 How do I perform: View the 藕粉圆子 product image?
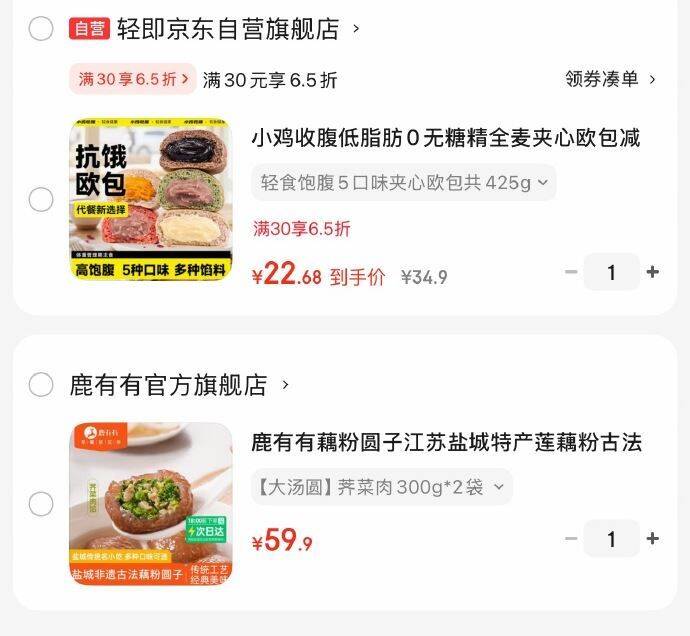pyautogui.click(x=150, y=503)
